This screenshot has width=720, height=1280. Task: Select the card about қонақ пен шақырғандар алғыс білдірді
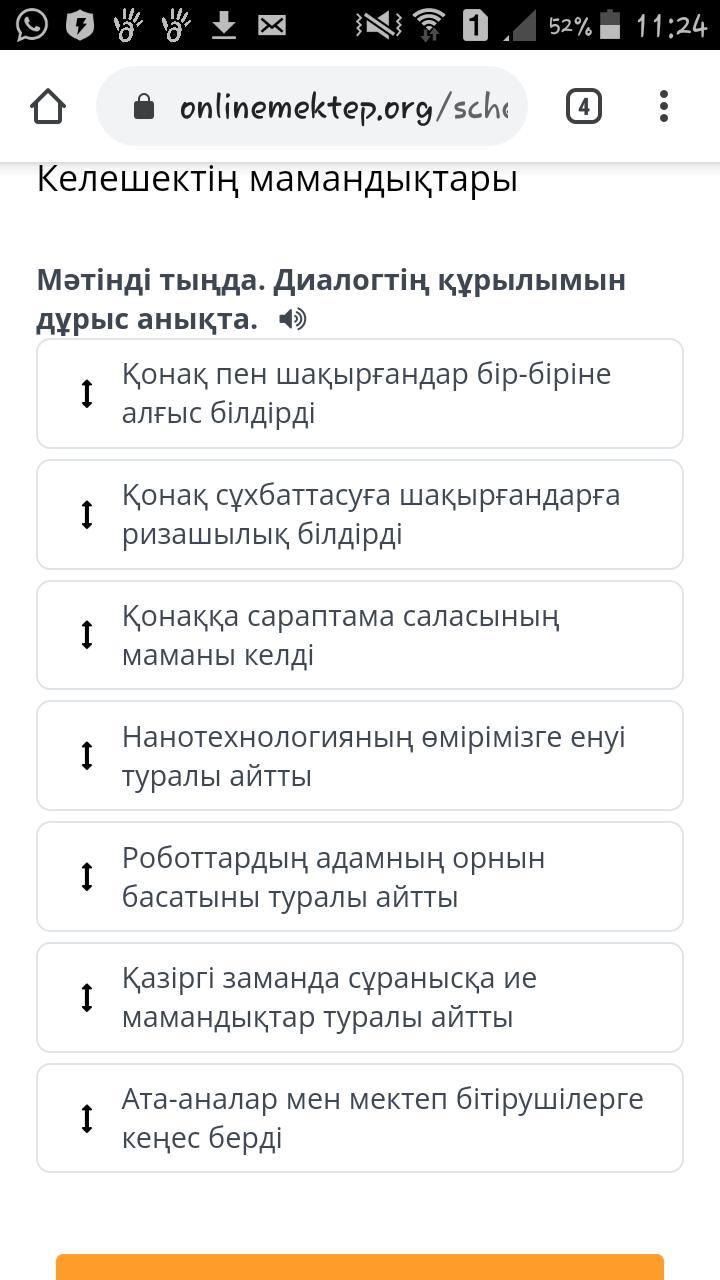360,393
